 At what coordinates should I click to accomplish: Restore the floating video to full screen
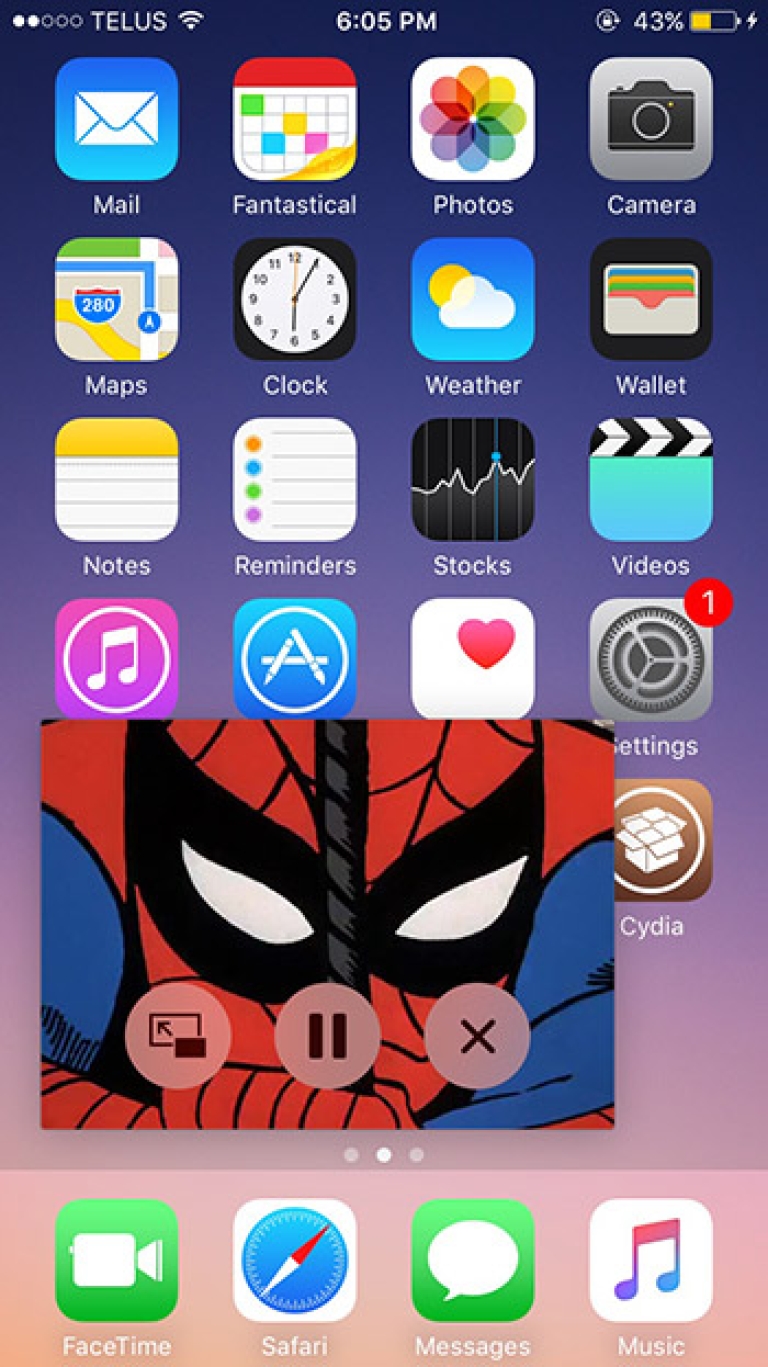tap(178, 1036)
